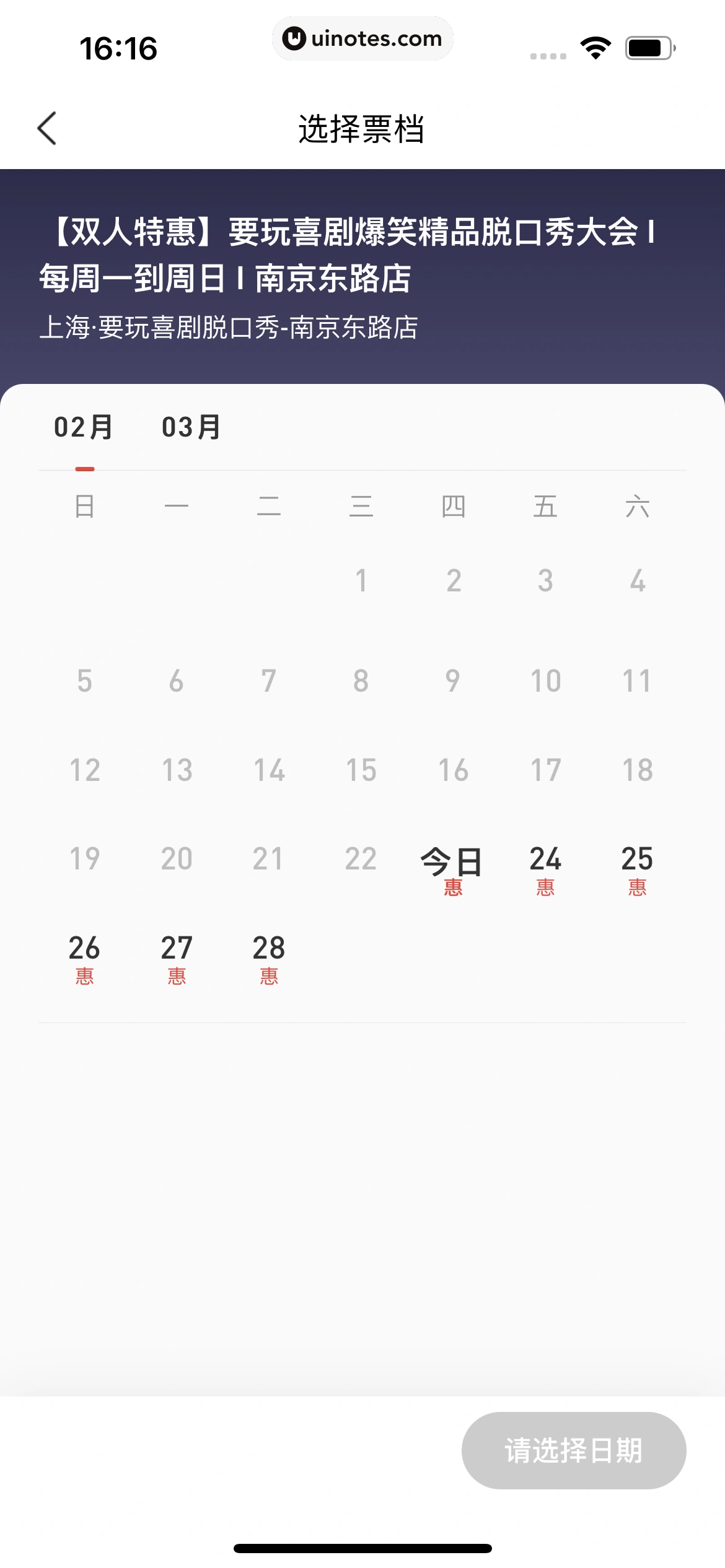The width and height of the screenshot is (725, 1568).
Task: Select date 28 with discount badge
Action: 269,949
